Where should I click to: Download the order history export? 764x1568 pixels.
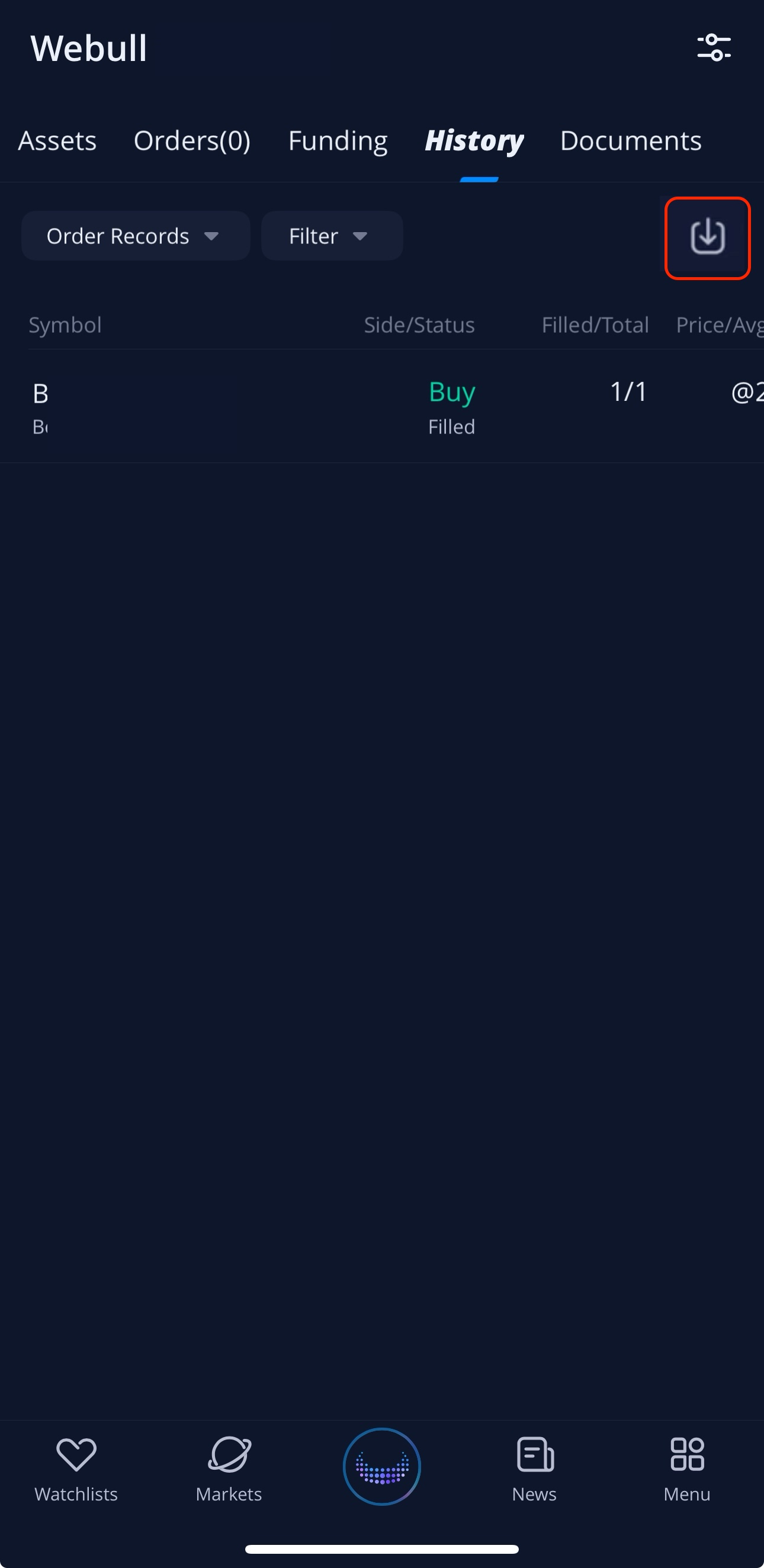coord(707,237)
